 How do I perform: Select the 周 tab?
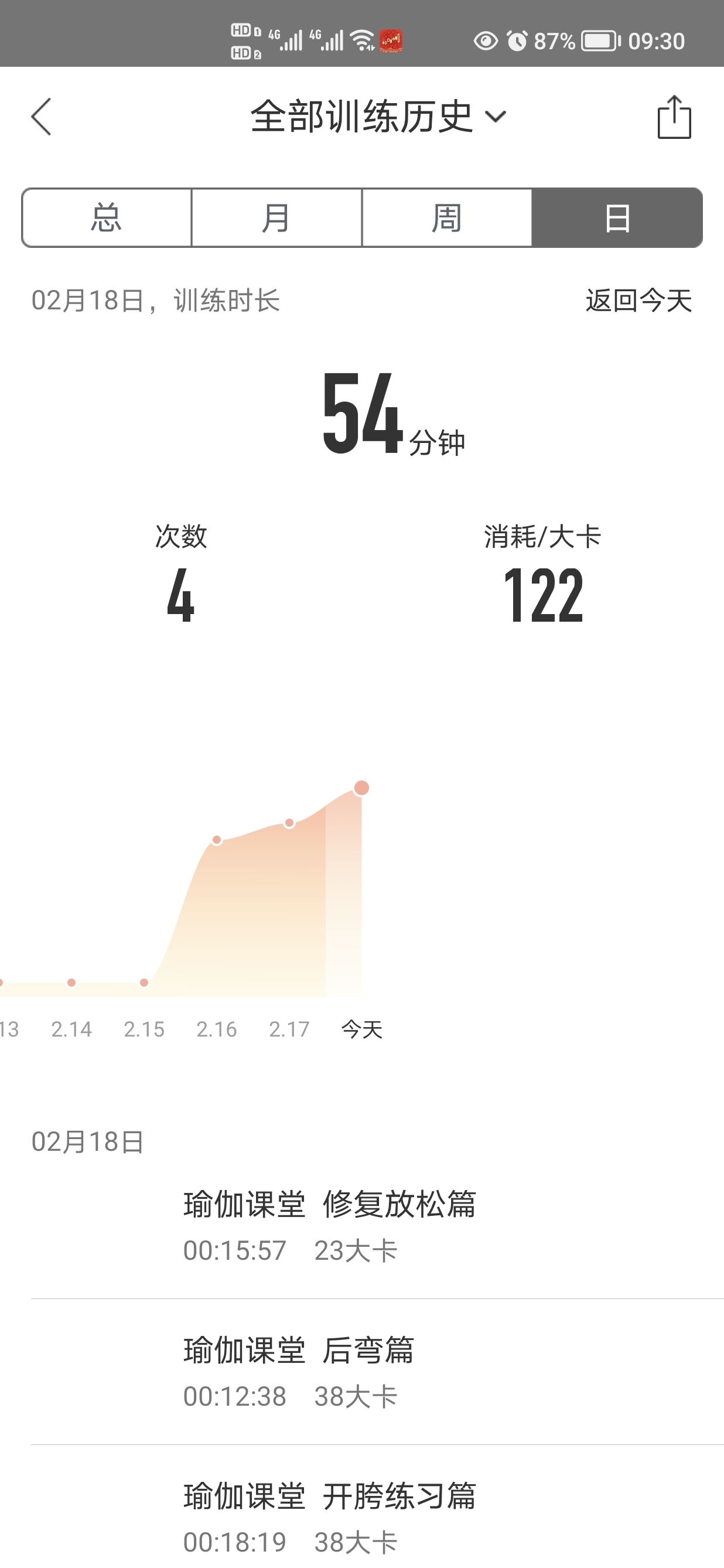[x=447, y=218]
